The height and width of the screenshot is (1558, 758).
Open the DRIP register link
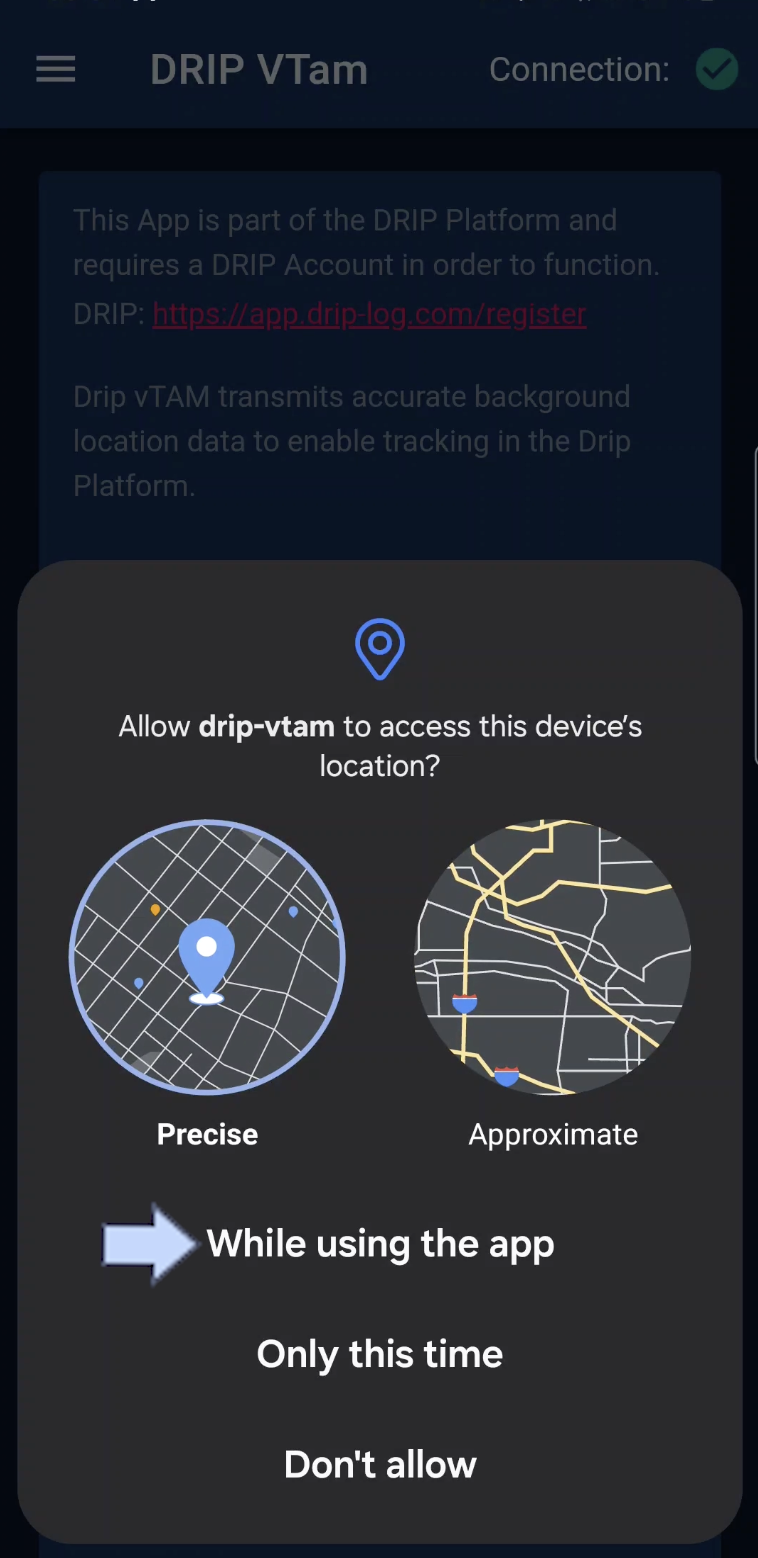coord(369,314)
